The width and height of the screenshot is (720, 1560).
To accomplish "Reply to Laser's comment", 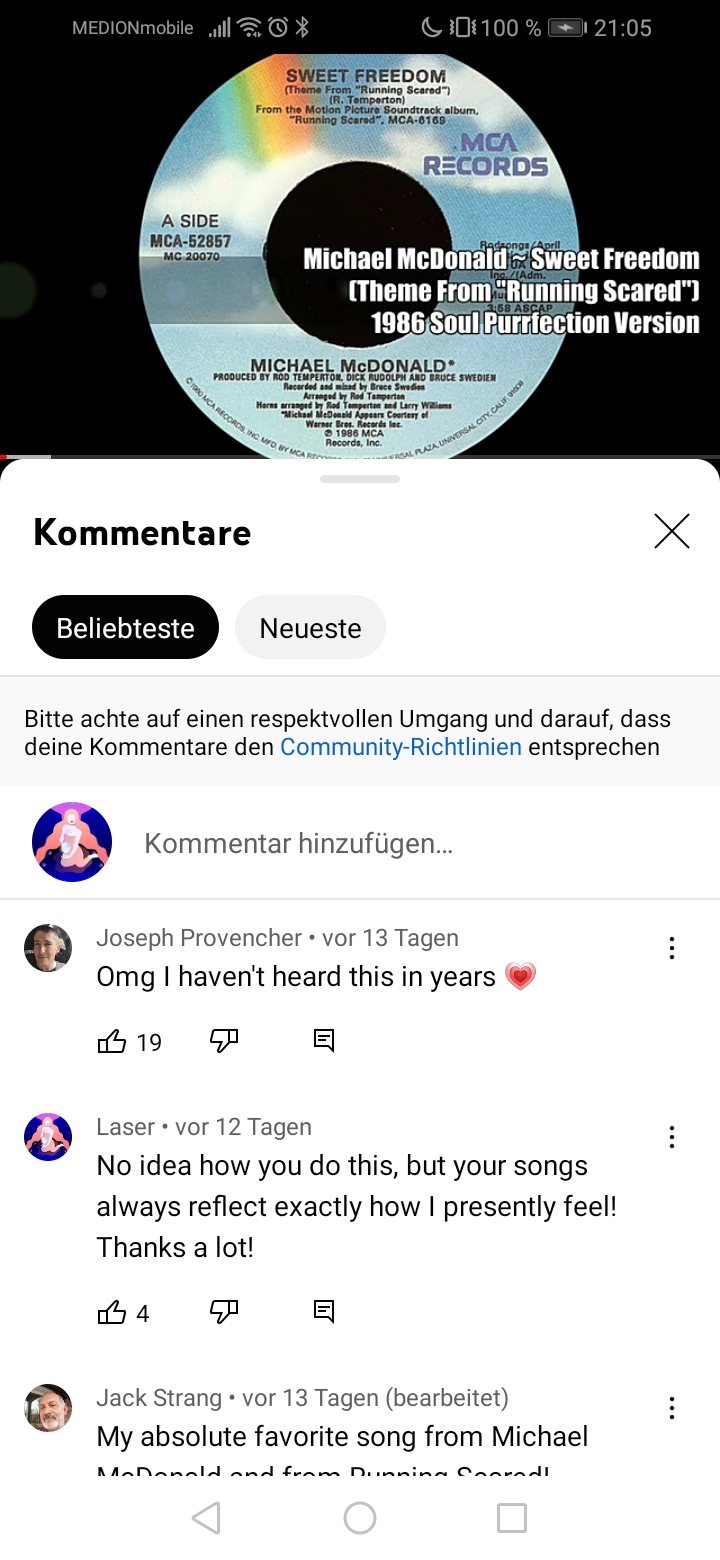I will [x=324, y=1312].
